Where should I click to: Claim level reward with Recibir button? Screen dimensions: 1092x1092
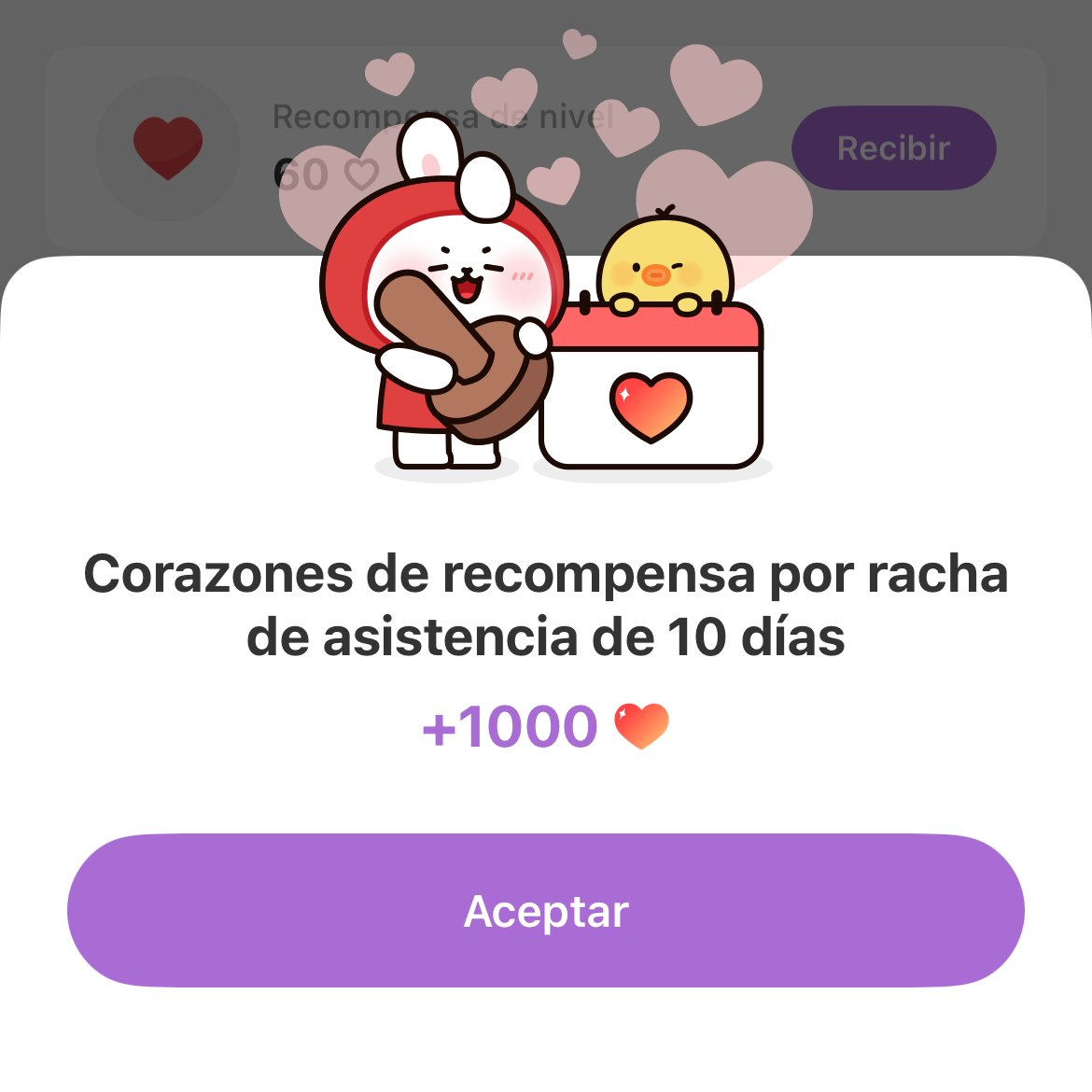[893, 148]
